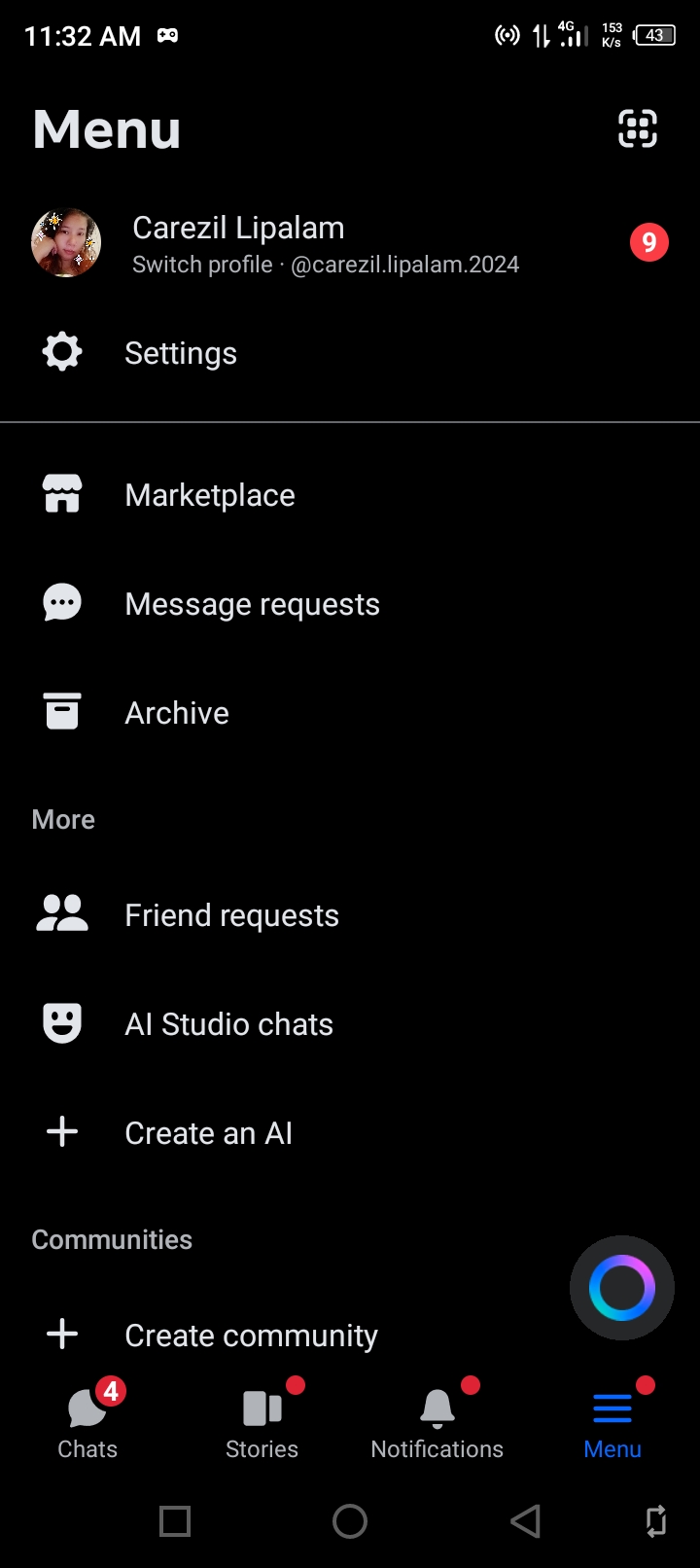
Task: View the Archive
Action: click(x=176, y=713)
